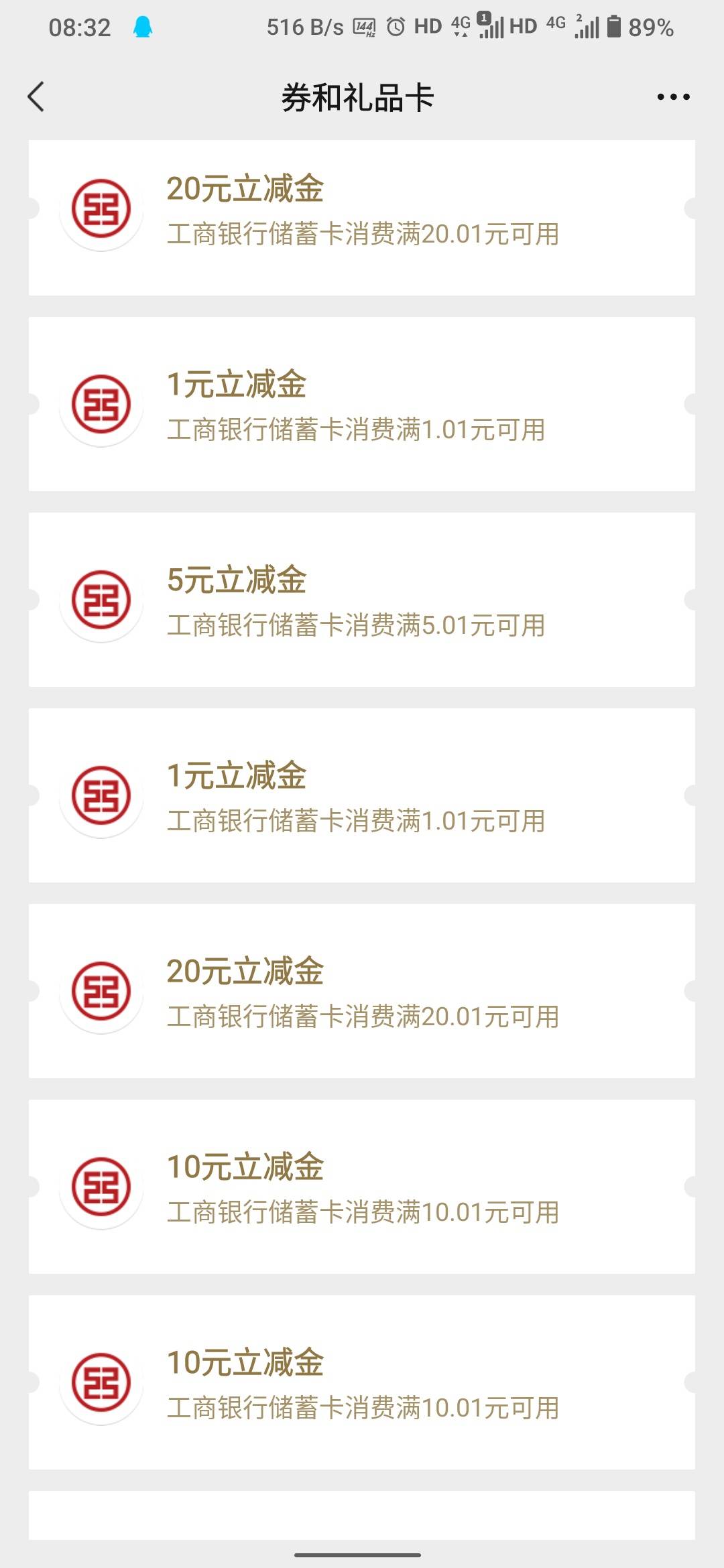Open the 5元立减金 coupon card
The width and height of the screenshot is (724, 1568).
pos(362,600)
